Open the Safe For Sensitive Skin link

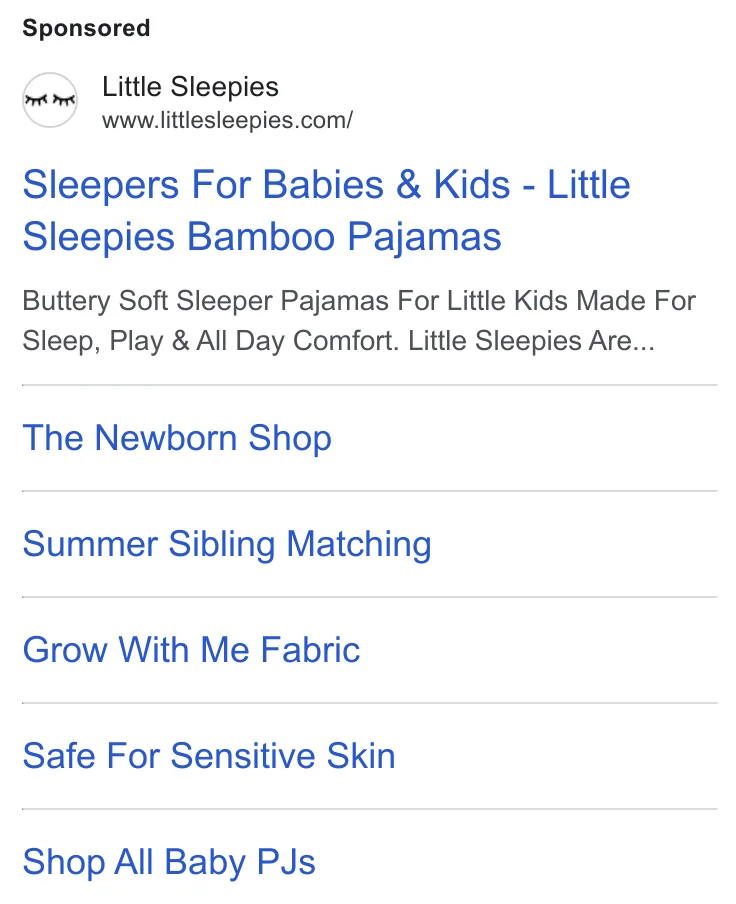coord(208,756)
